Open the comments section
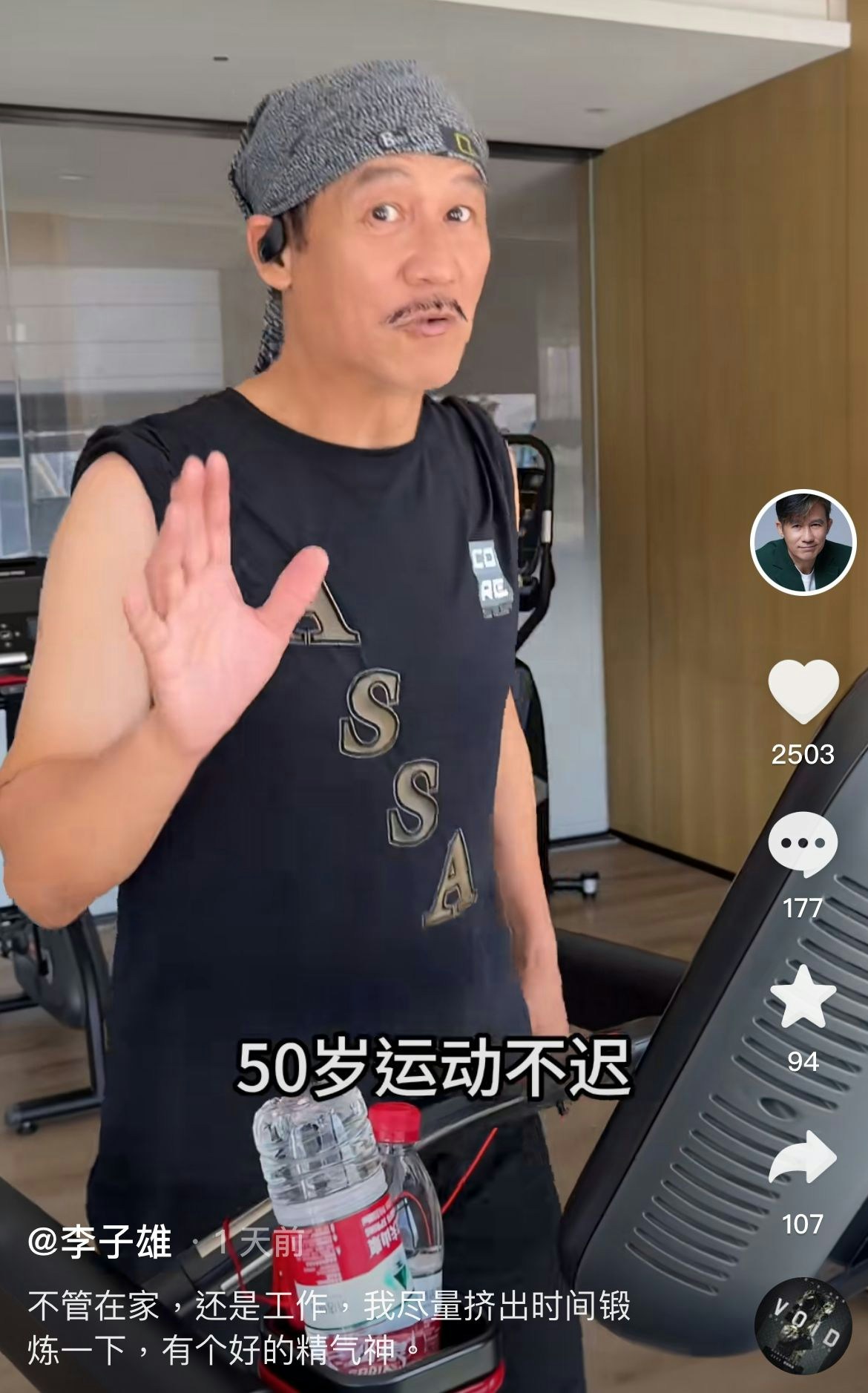 tap(803, 845)
